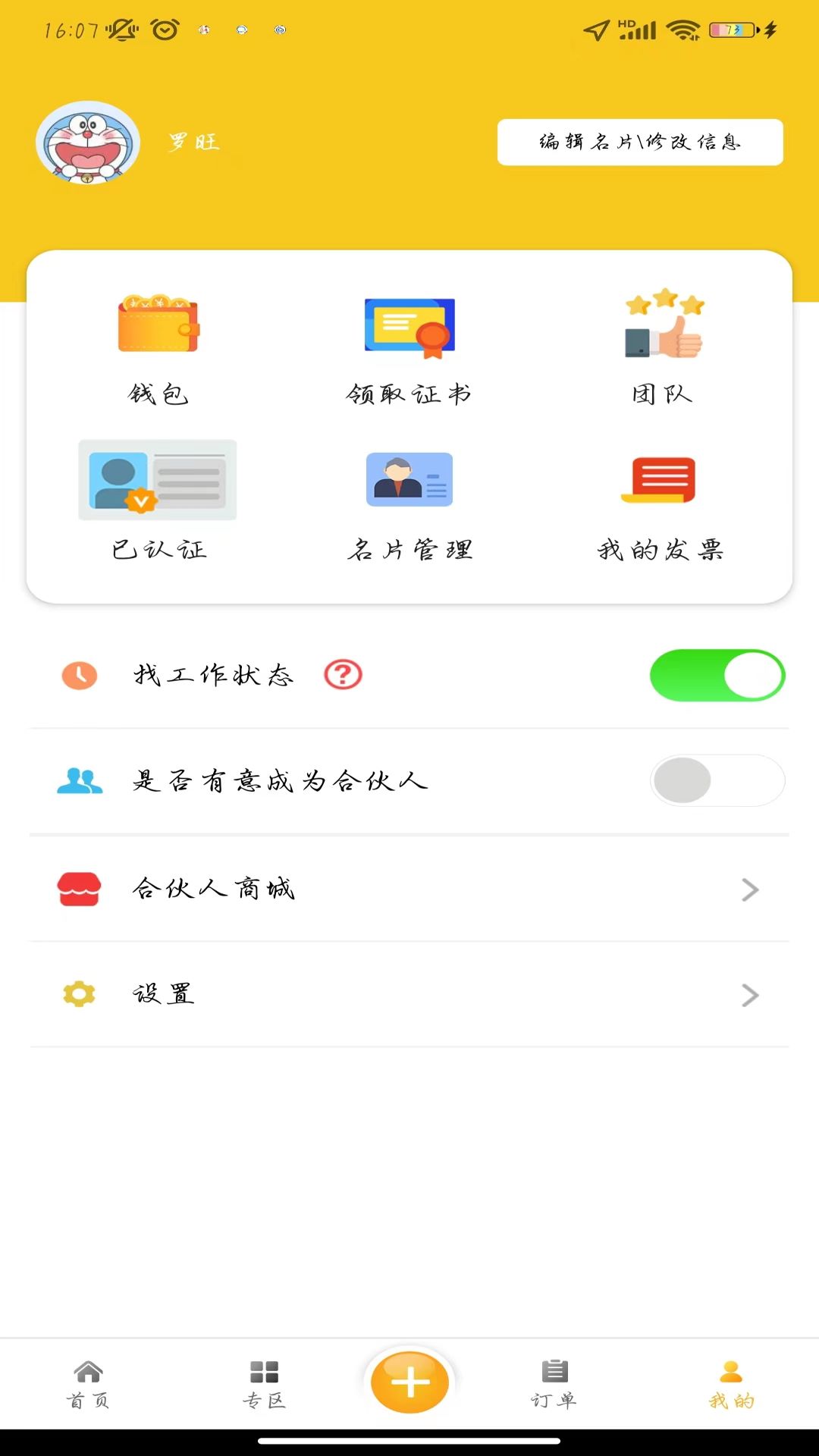The width and height of the screenshot is (819, 1456).
Task: Tap the clock icon beside 找工作状态
Action: click(x=79, y=674)
